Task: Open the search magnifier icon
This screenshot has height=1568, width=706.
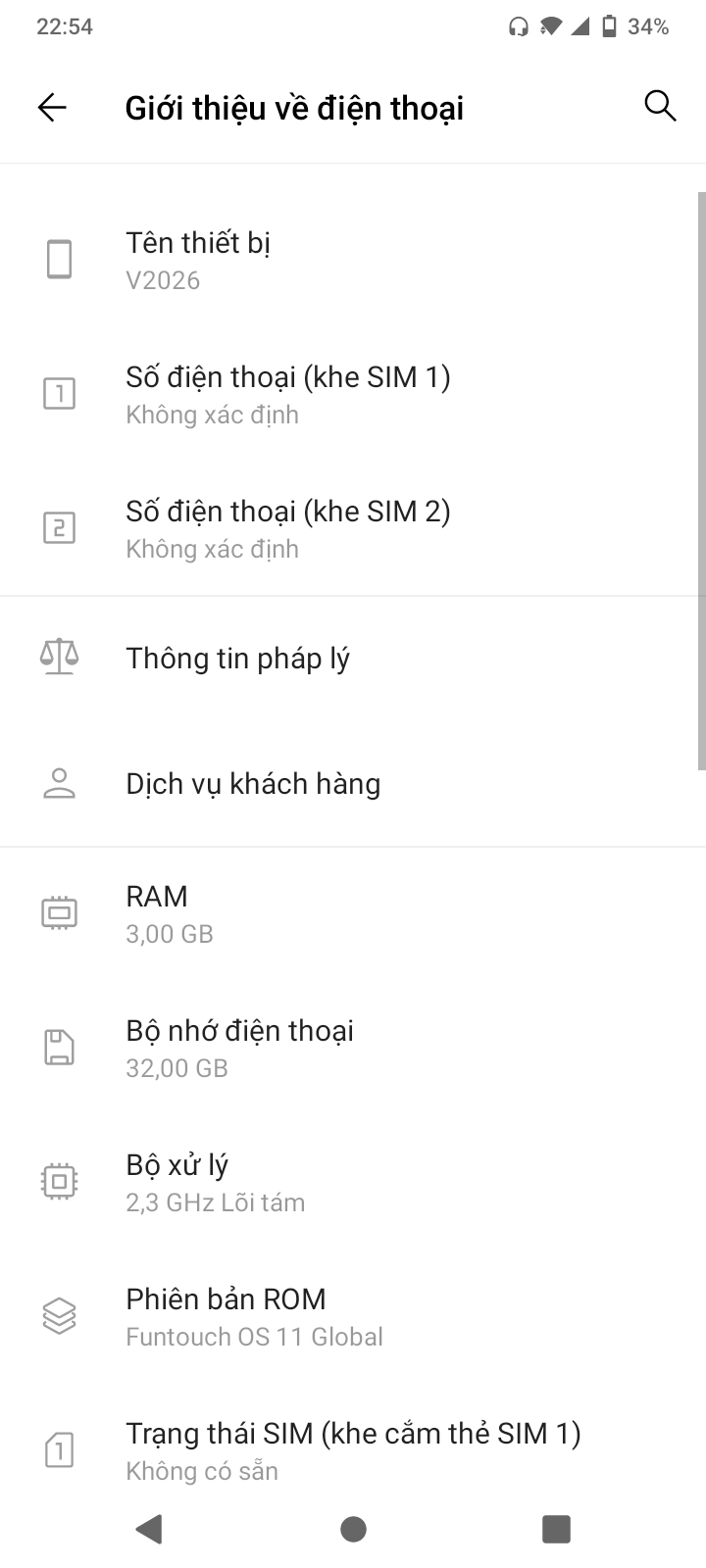Action: coord(660,106)
